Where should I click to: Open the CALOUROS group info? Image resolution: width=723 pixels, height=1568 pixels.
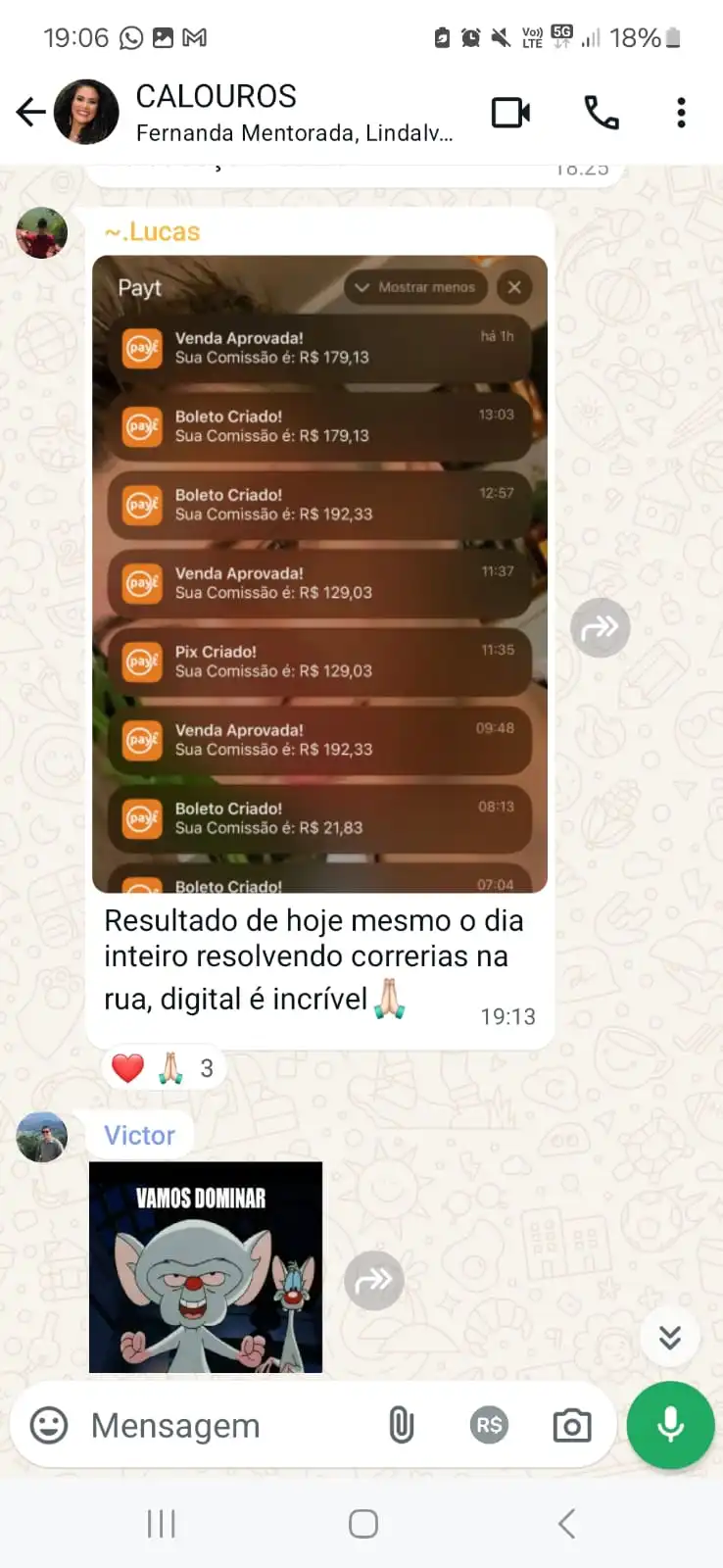pyautogui.click(x=294, y=113)
